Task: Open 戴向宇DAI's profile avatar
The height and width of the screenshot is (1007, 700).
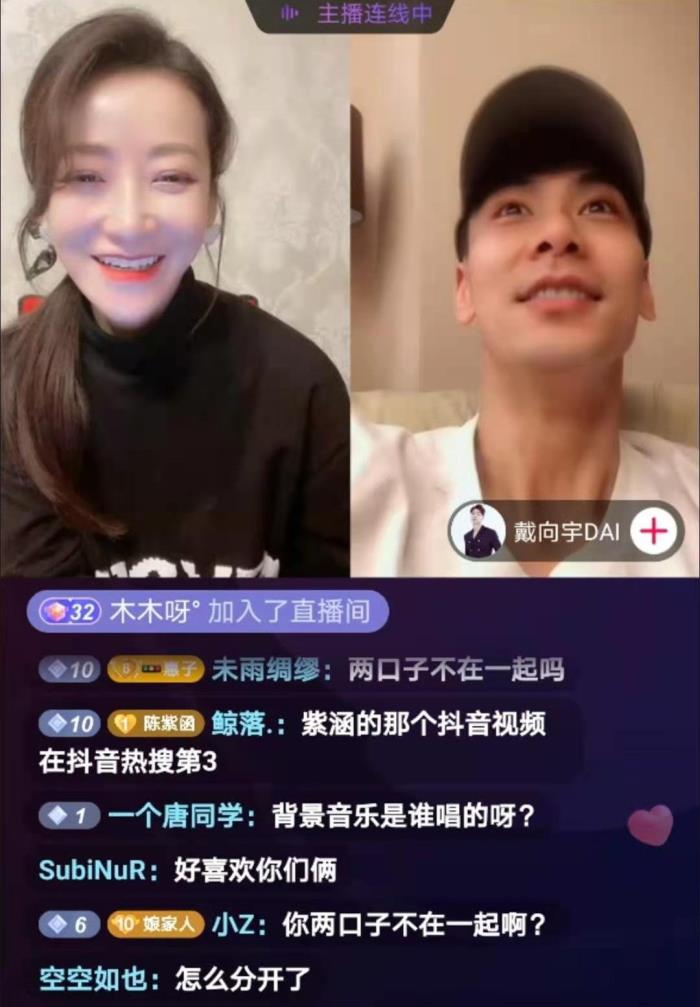Action: (478, 531)
